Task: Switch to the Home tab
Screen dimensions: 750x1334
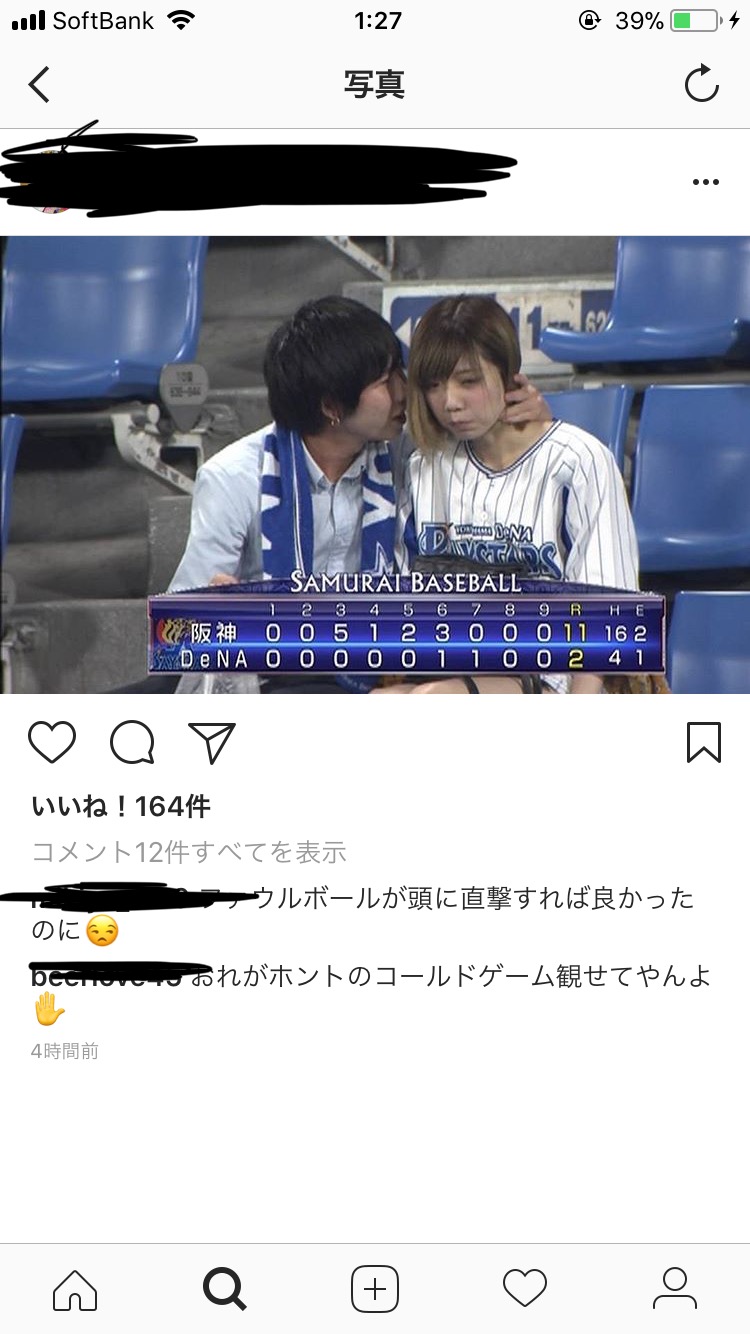Action: click(x=75, y=1288)
